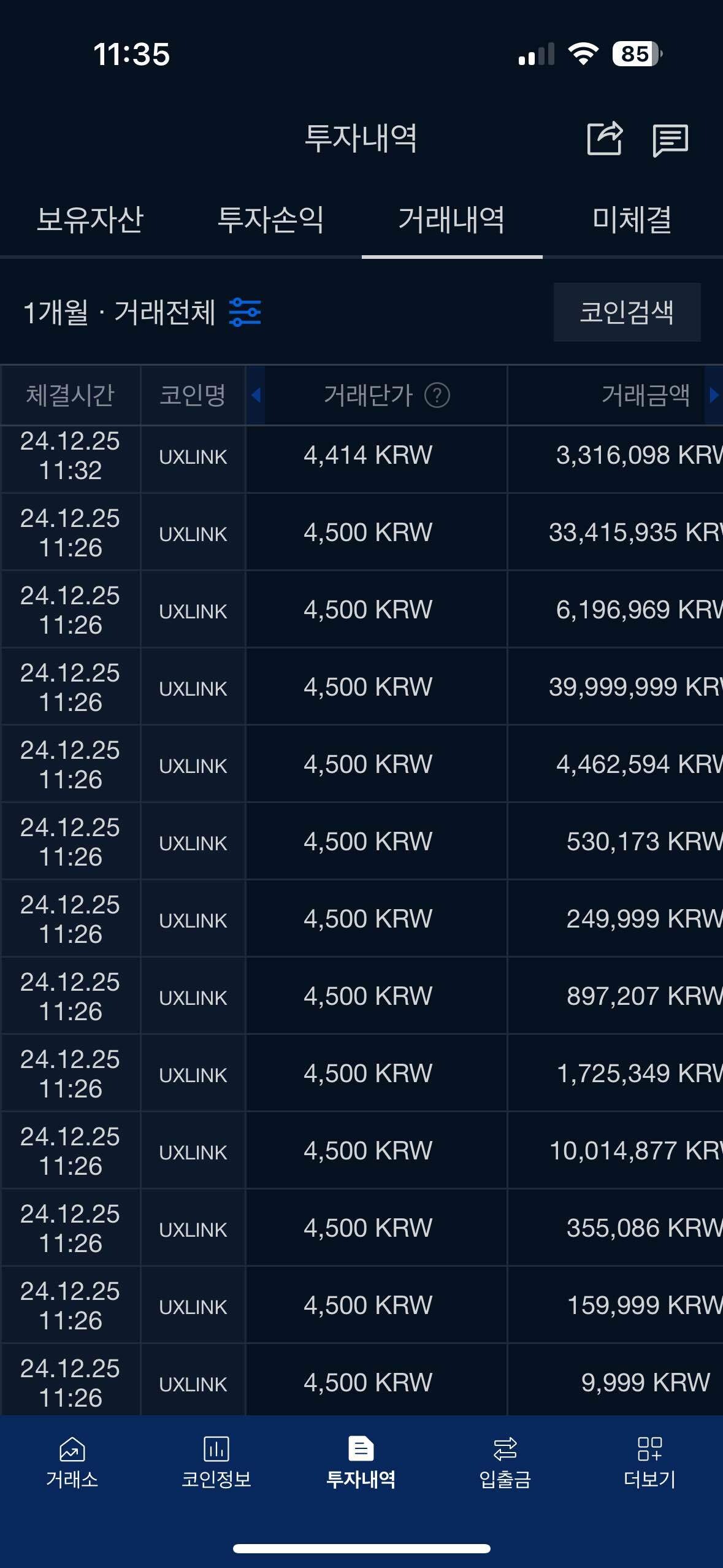The image size is (723, 1568).
Task: Switch to the 투자손익 tab
Action: [x=270, y=220]
